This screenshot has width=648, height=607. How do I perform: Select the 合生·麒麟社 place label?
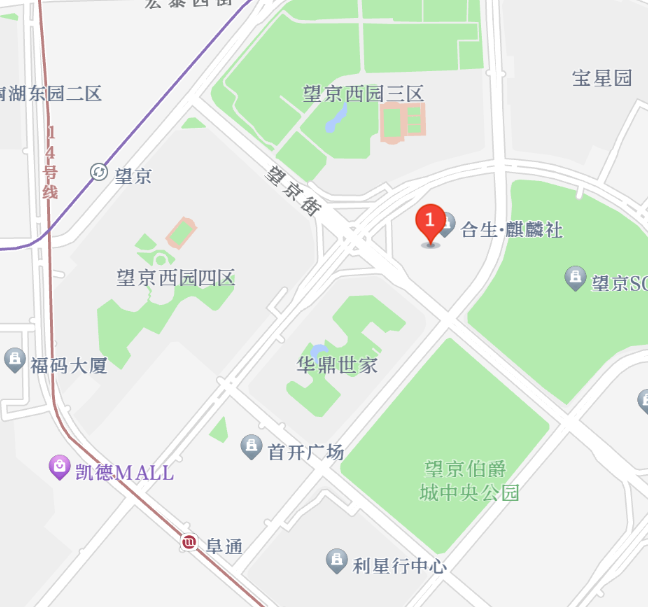[511, 230]
